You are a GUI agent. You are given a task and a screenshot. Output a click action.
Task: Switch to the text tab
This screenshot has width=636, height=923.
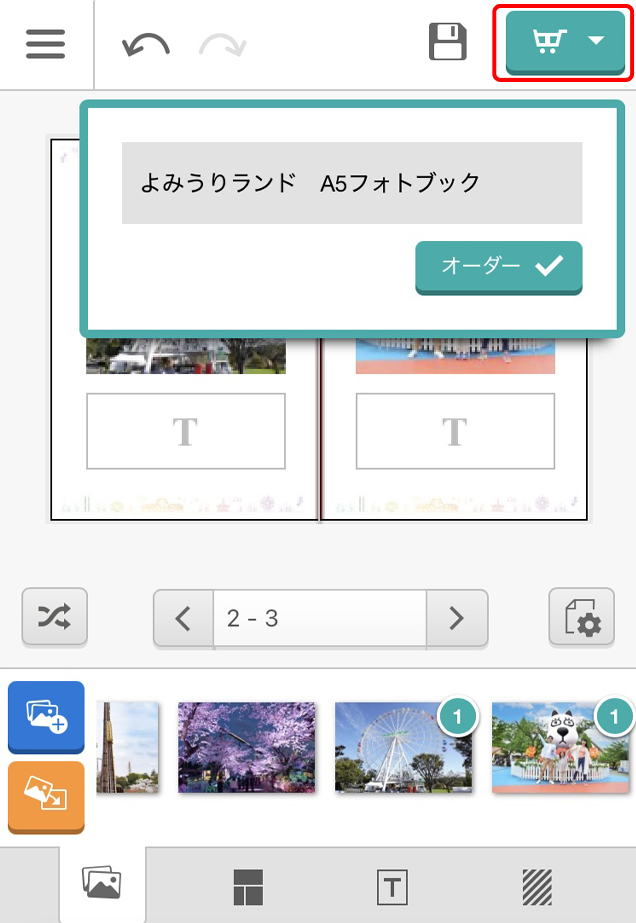(392, 886)
